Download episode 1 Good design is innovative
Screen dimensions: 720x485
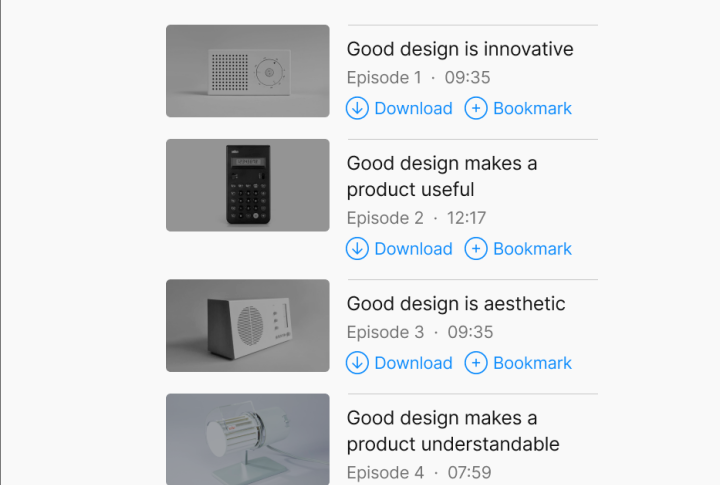point(399,108)
